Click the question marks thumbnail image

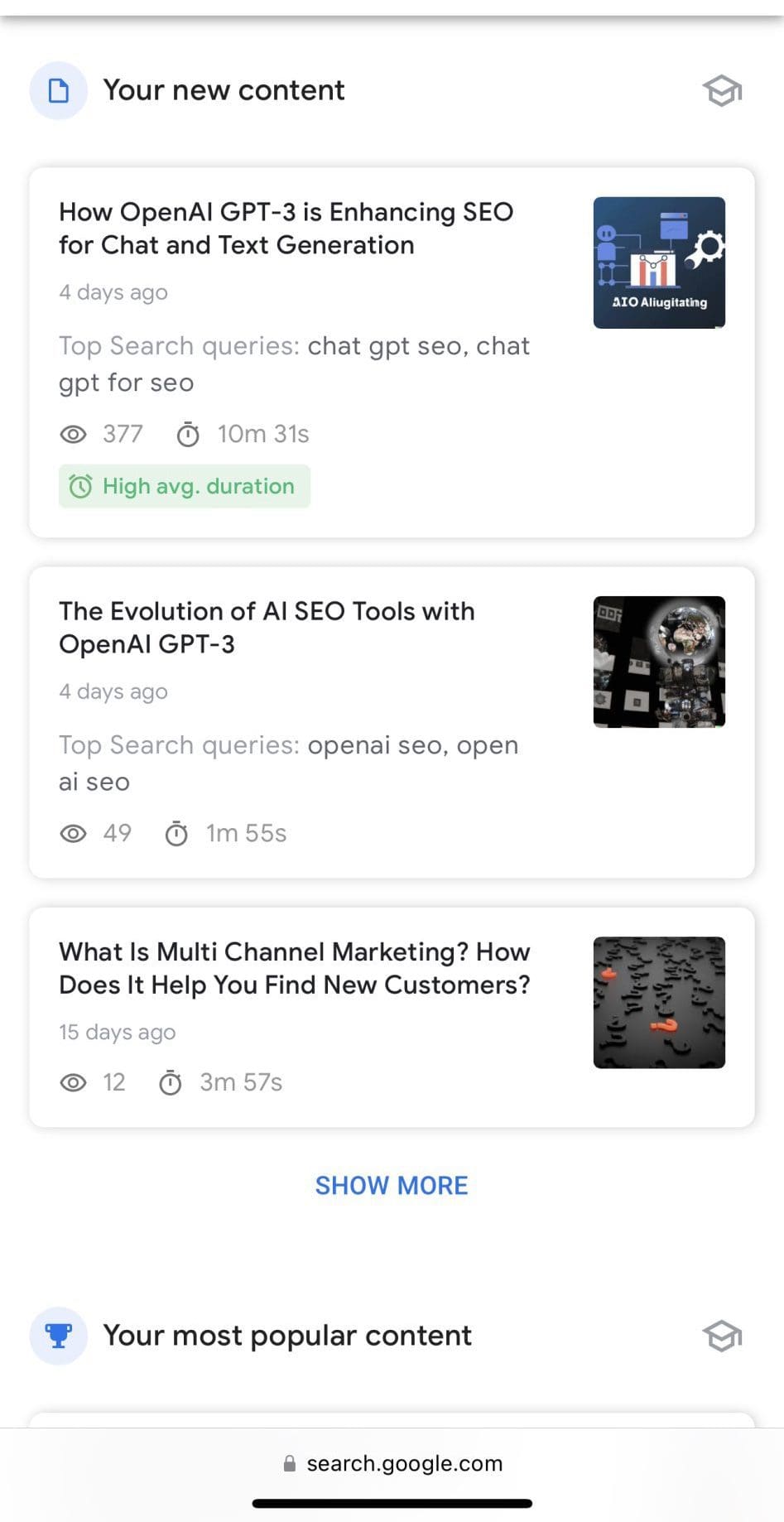(x=658, y=1003)
